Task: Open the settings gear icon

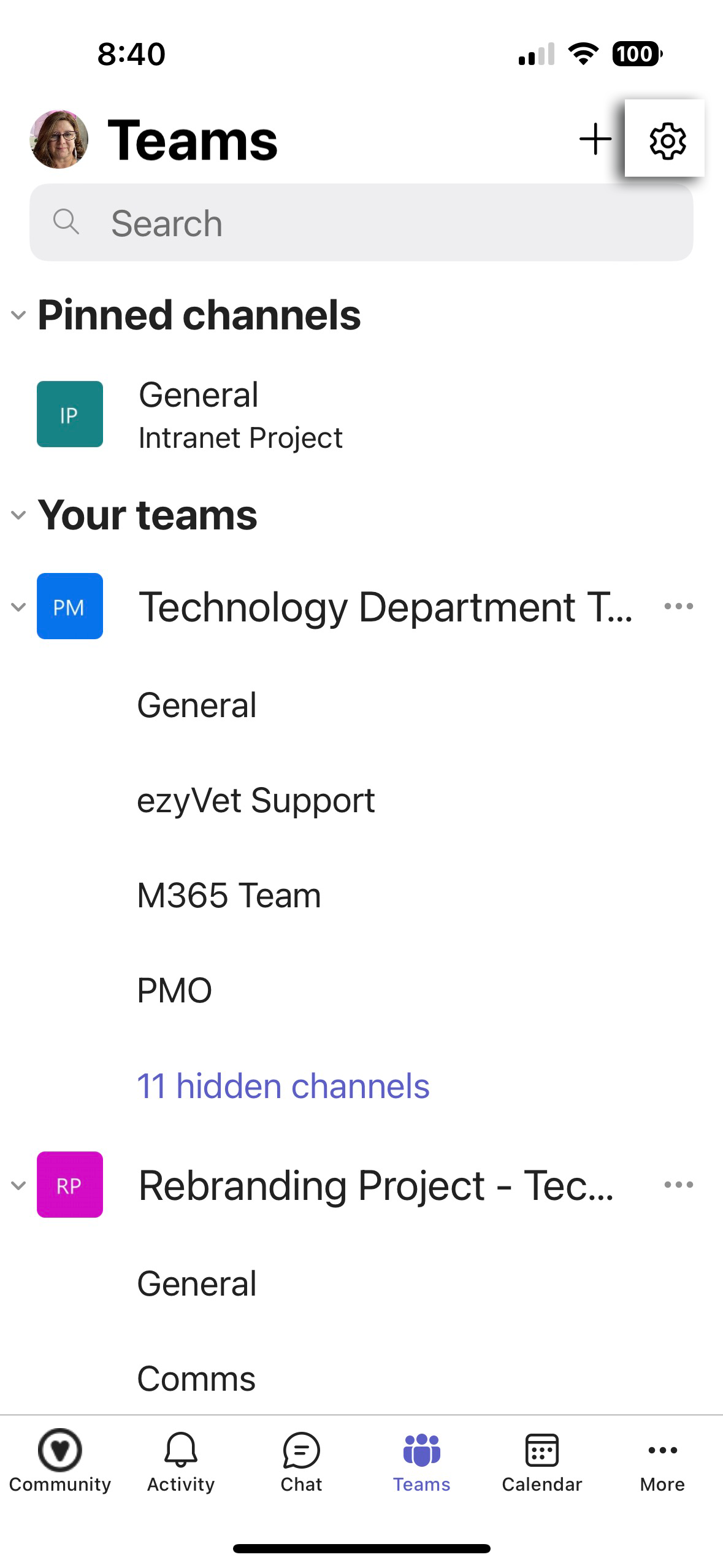Action: [666, 140]
